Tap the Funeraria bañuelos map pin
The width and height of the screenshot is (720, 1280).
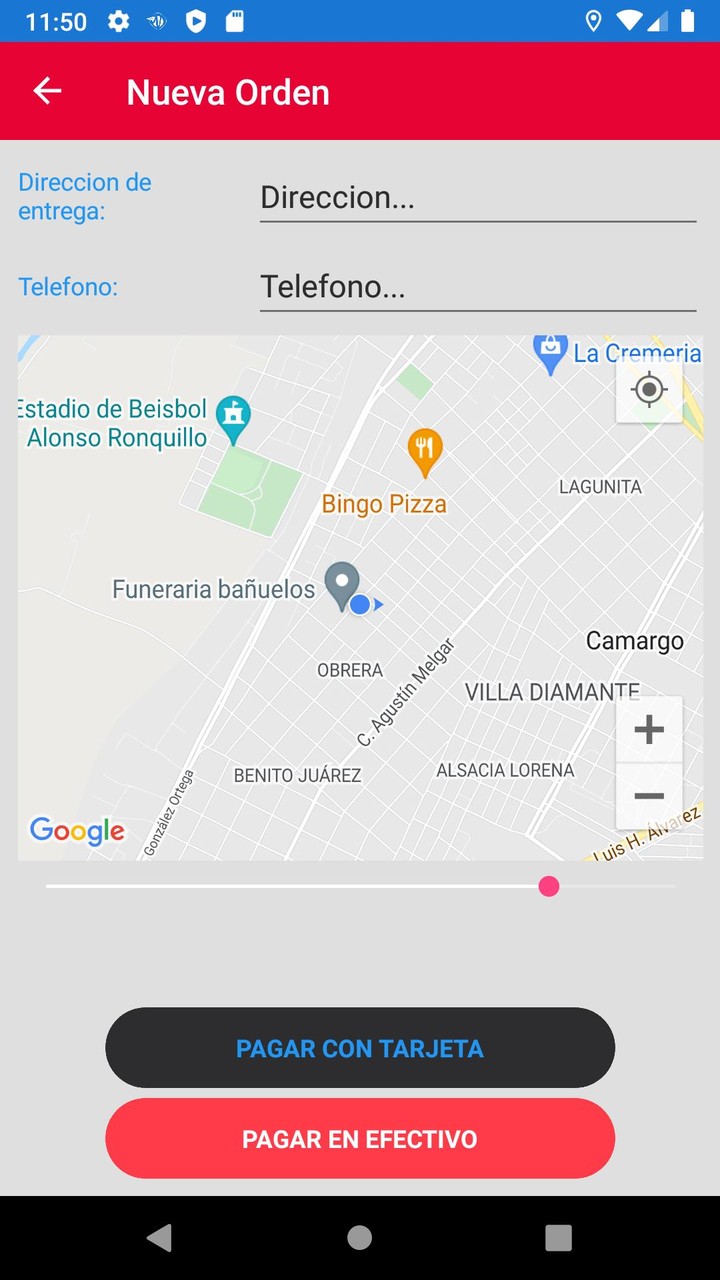pyautogui.click(x=342, y=585)
